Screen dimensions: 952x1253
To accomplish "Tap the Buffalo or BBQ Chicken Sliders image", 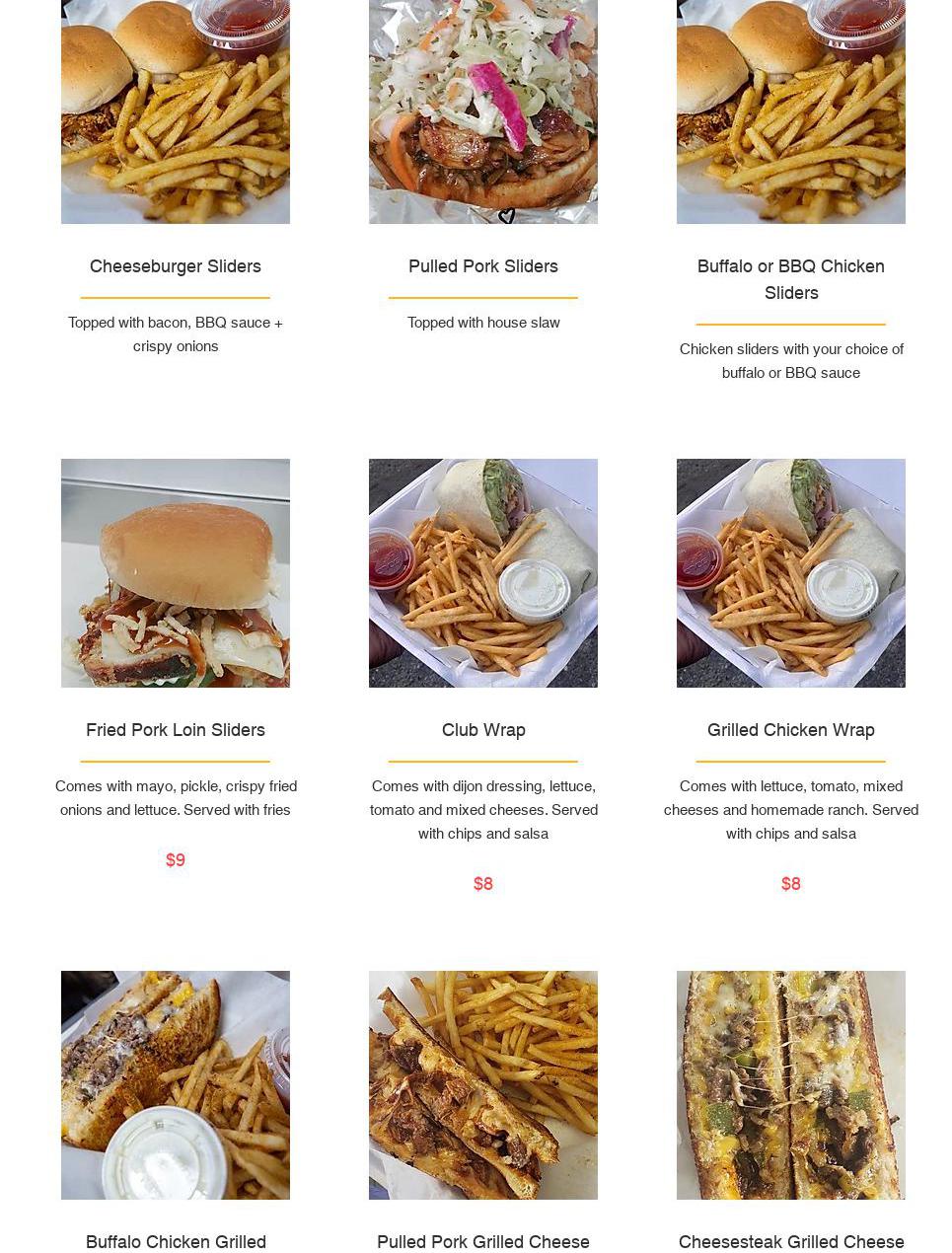I will coord(791,111).
